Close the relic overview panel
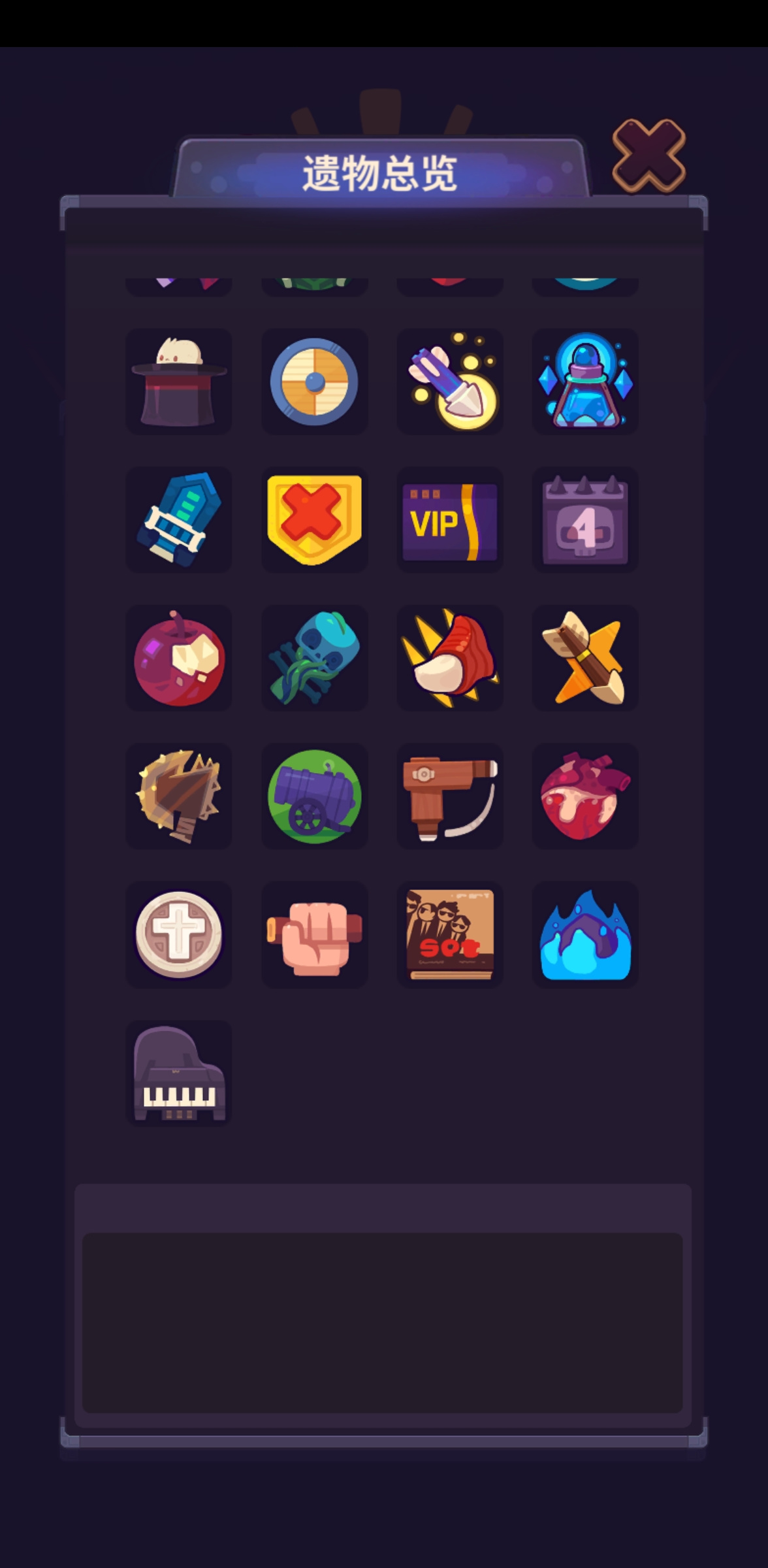This screenshot has width=768, height=1568. click(648, 155)
